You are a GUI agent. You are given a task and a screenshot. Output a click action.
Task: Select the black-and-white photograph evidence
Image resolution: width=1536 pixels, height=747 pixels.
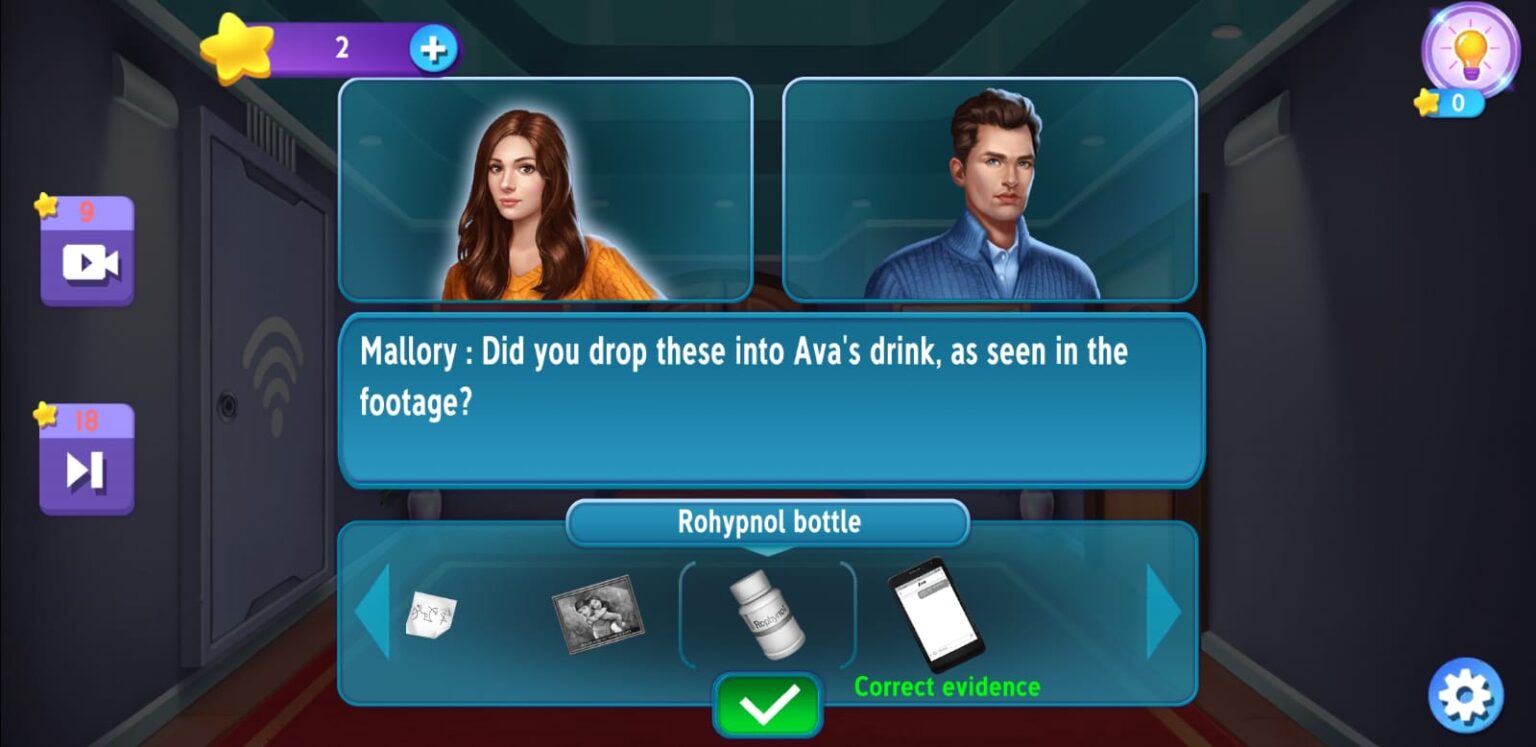click(598, 613)
